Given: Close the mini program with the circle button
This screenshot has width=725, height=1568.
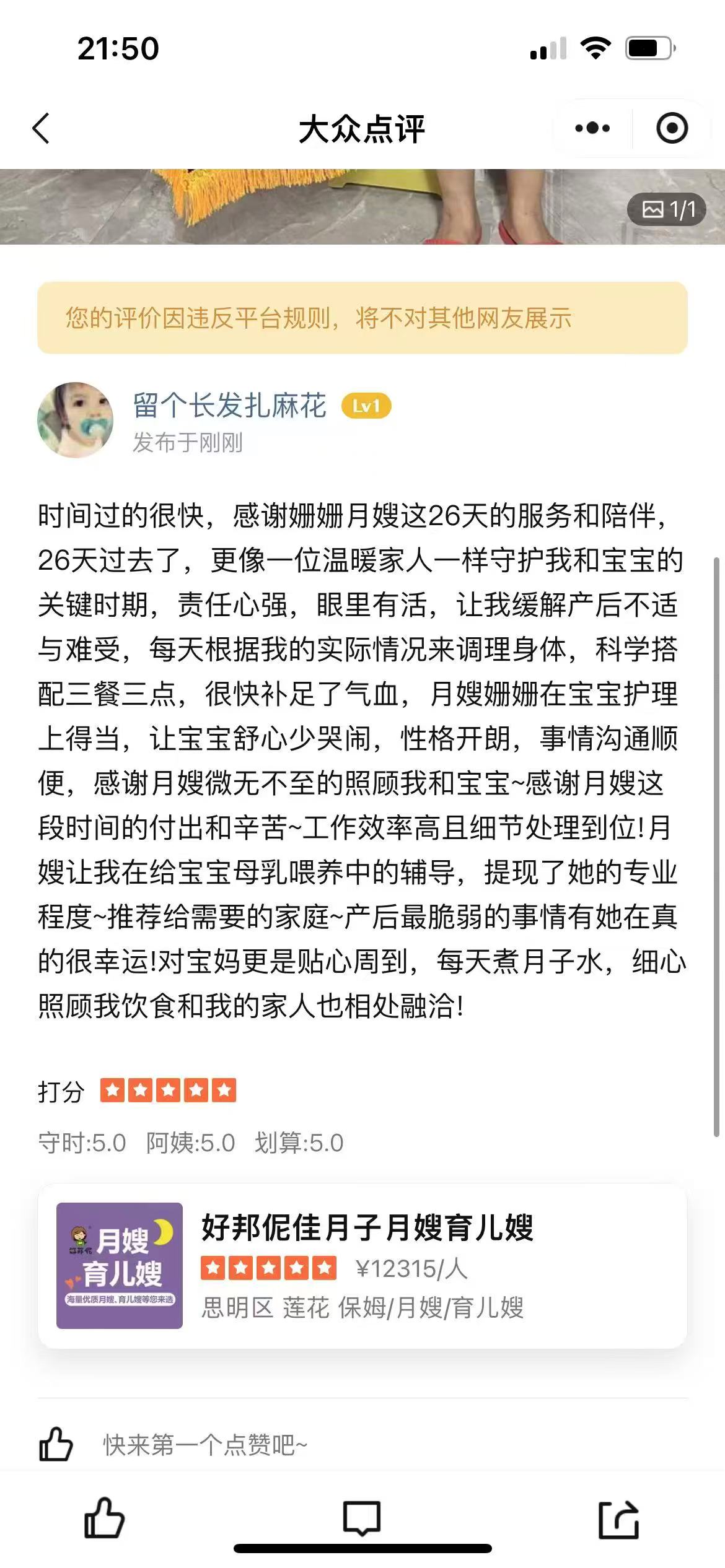Looking at the screenshot, I should (x=672, y=128).
